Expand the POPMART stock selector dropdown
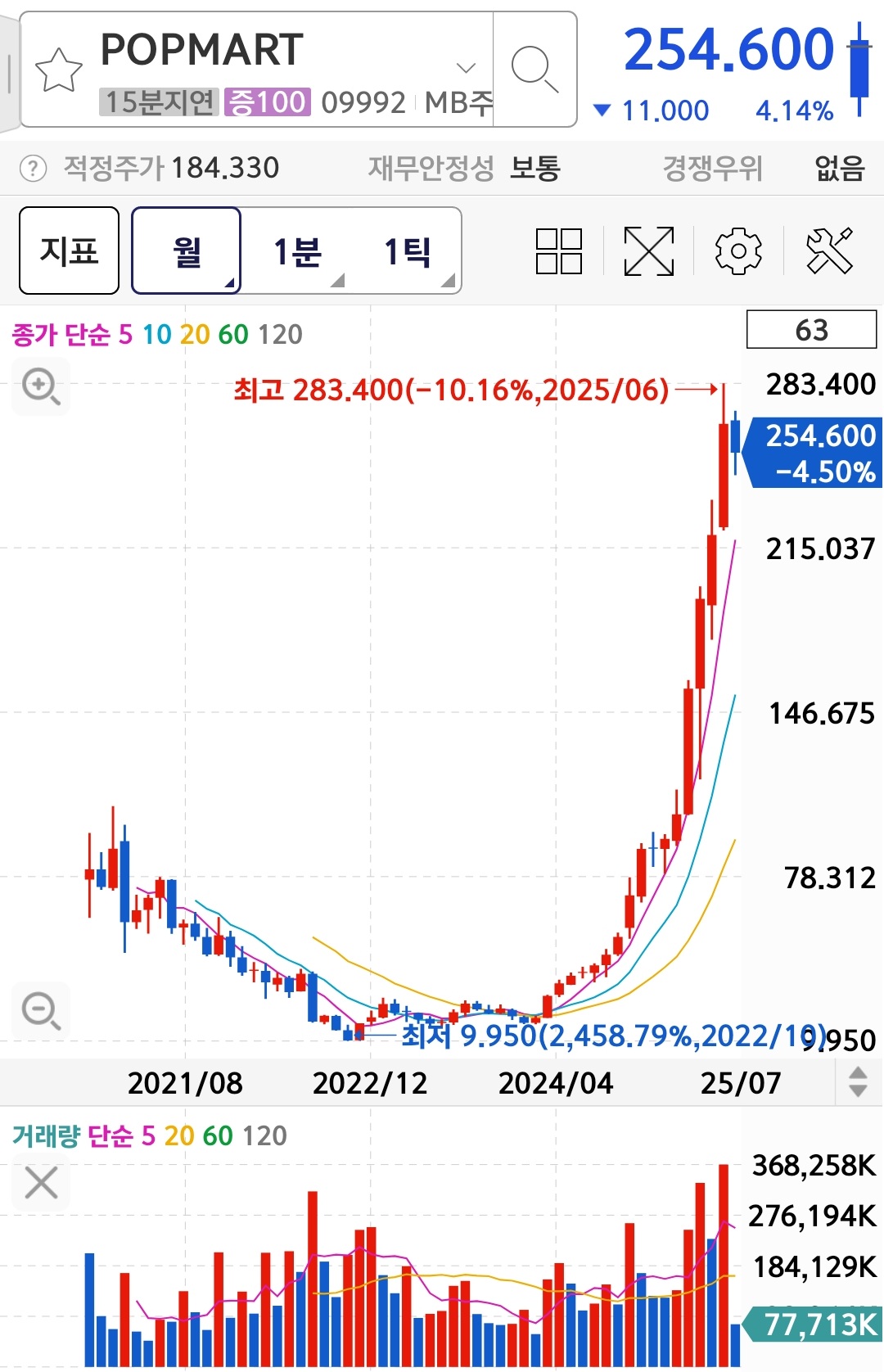 465,68
